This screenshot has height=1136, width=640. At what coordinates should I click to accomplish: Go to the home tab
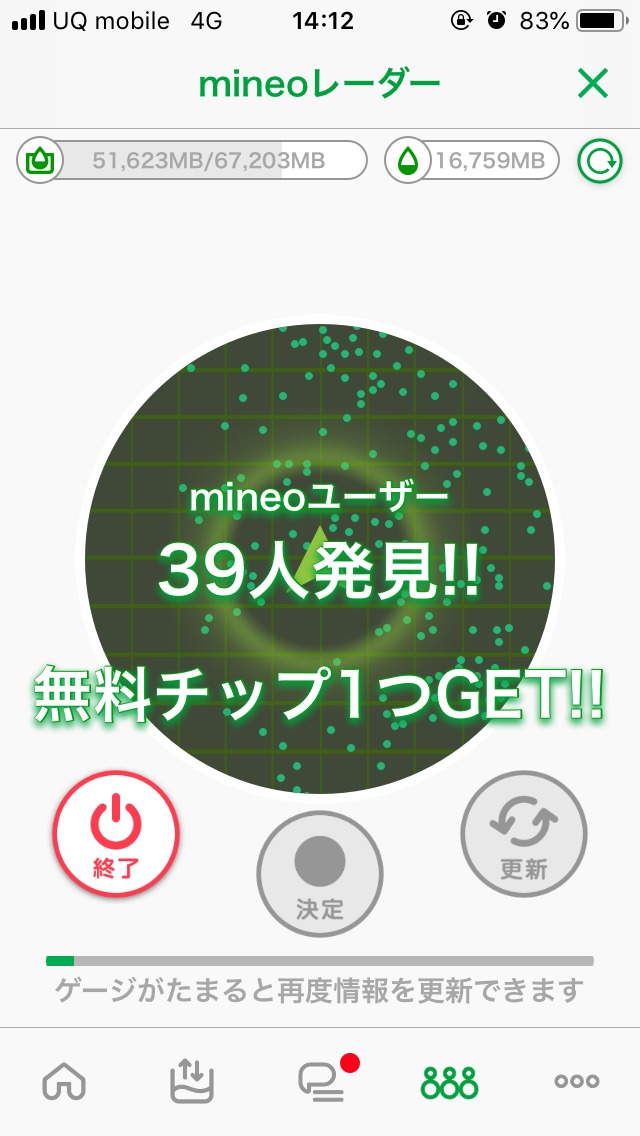[64, 1081]
